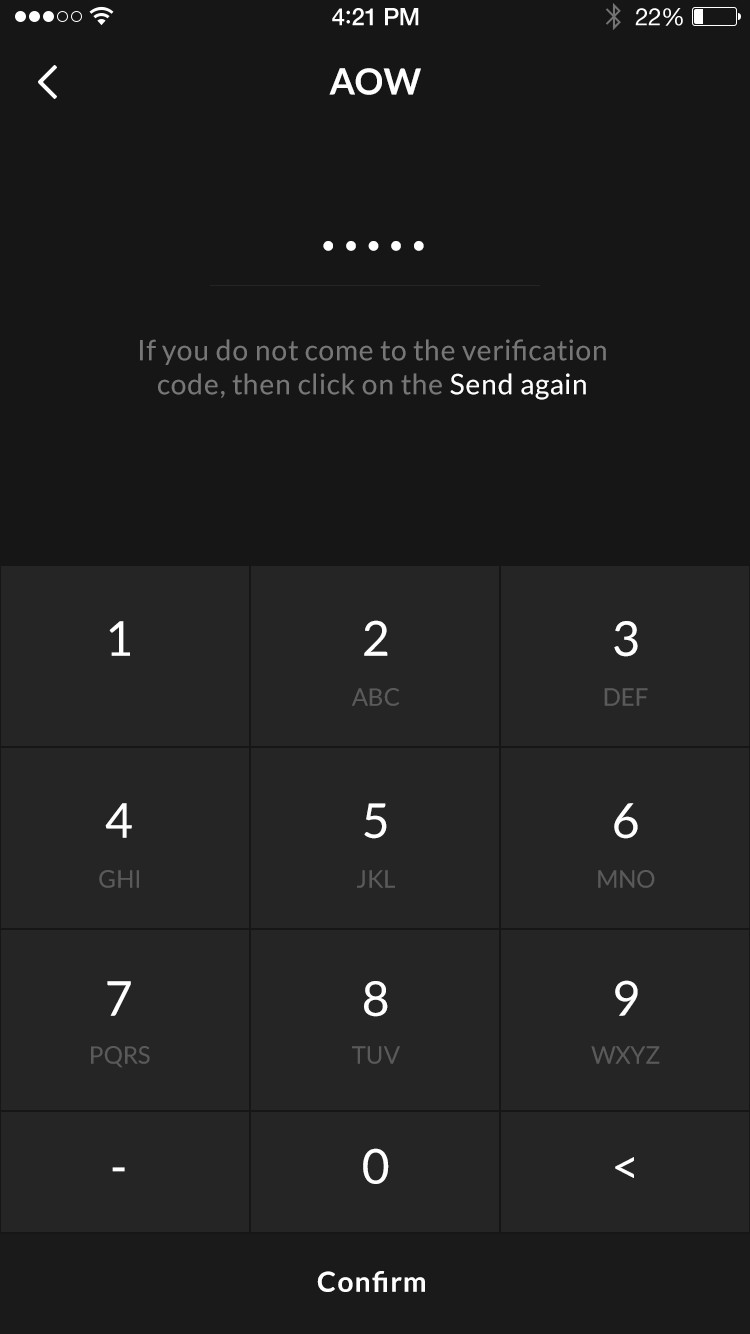The width and height of the screenshot is (750, 1334).
Task: Enter digit 3 on the keypad
Action: 625,656
